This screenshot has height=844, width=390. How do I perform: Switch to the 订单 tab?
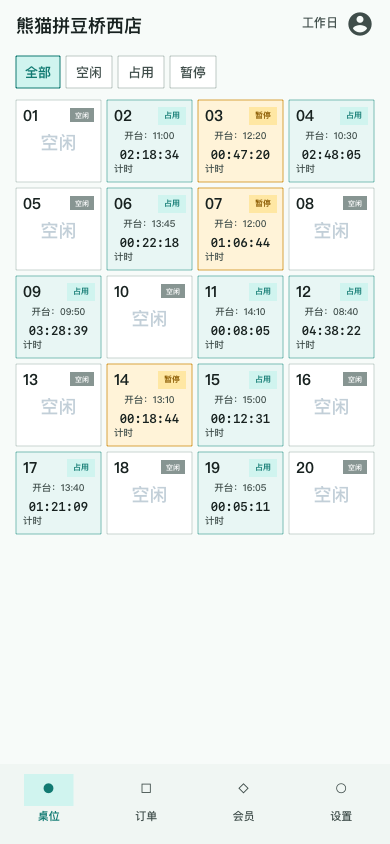point(146,800)
